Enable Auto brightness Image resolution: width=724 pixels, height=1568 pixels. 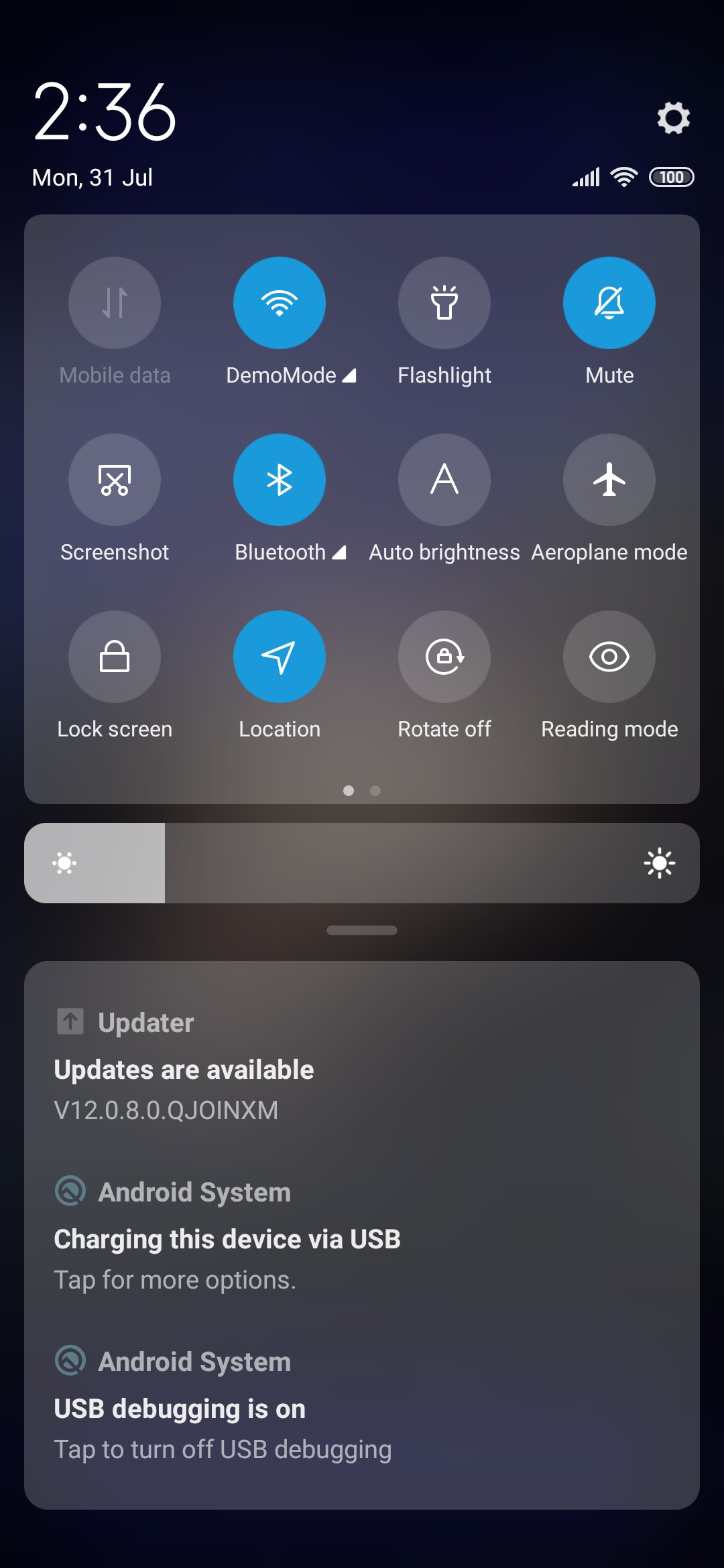[444, 480]
